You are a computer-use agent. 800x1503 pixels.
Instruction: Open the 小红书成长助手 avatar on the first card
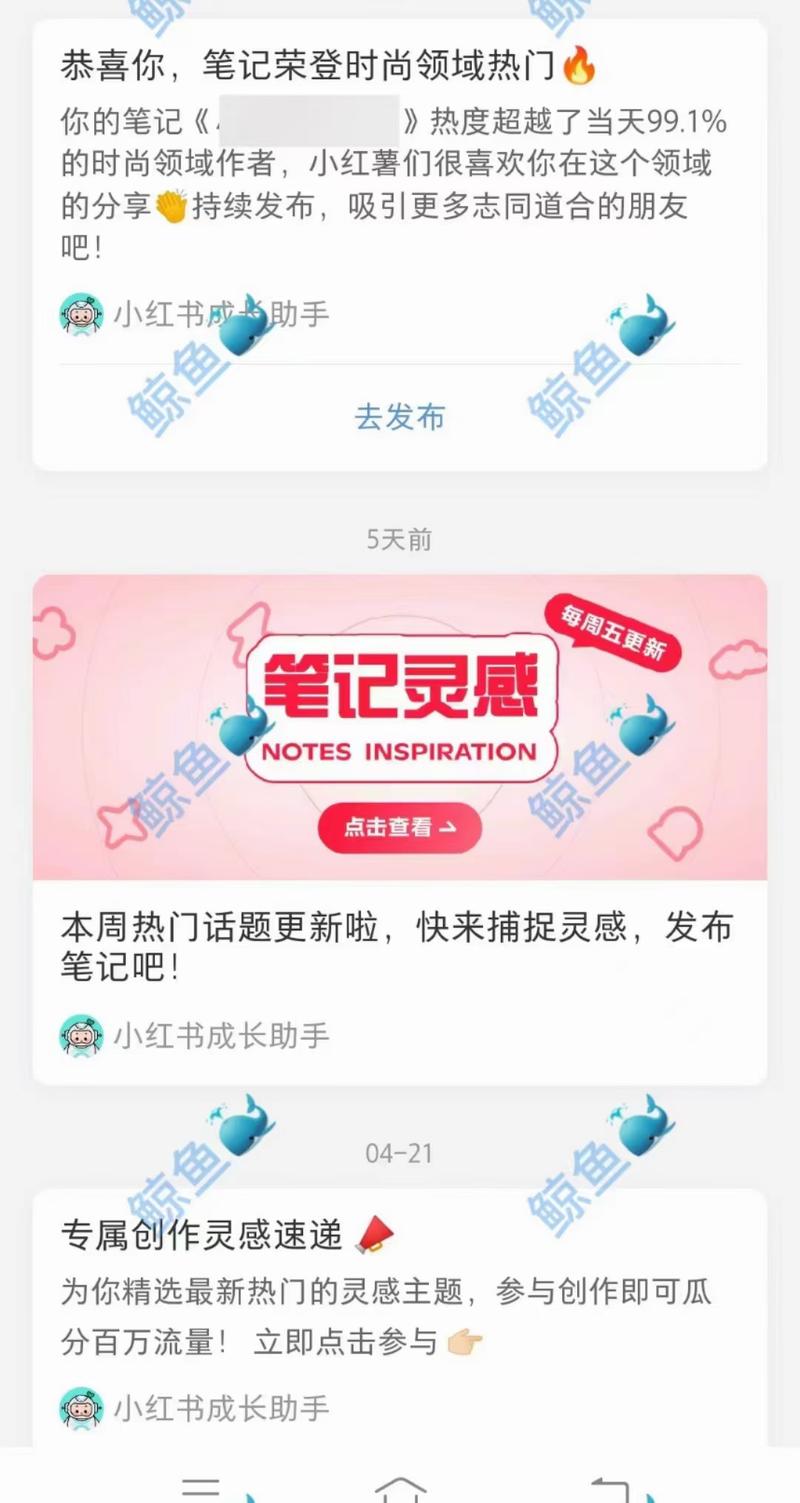pos(80,313)
